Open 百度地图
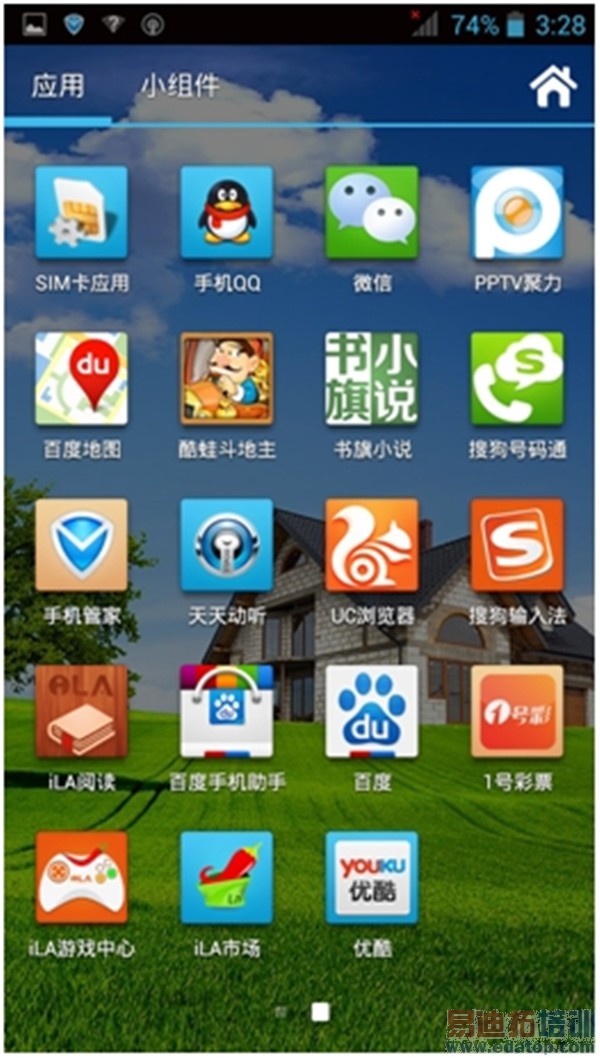 point(82,379)
